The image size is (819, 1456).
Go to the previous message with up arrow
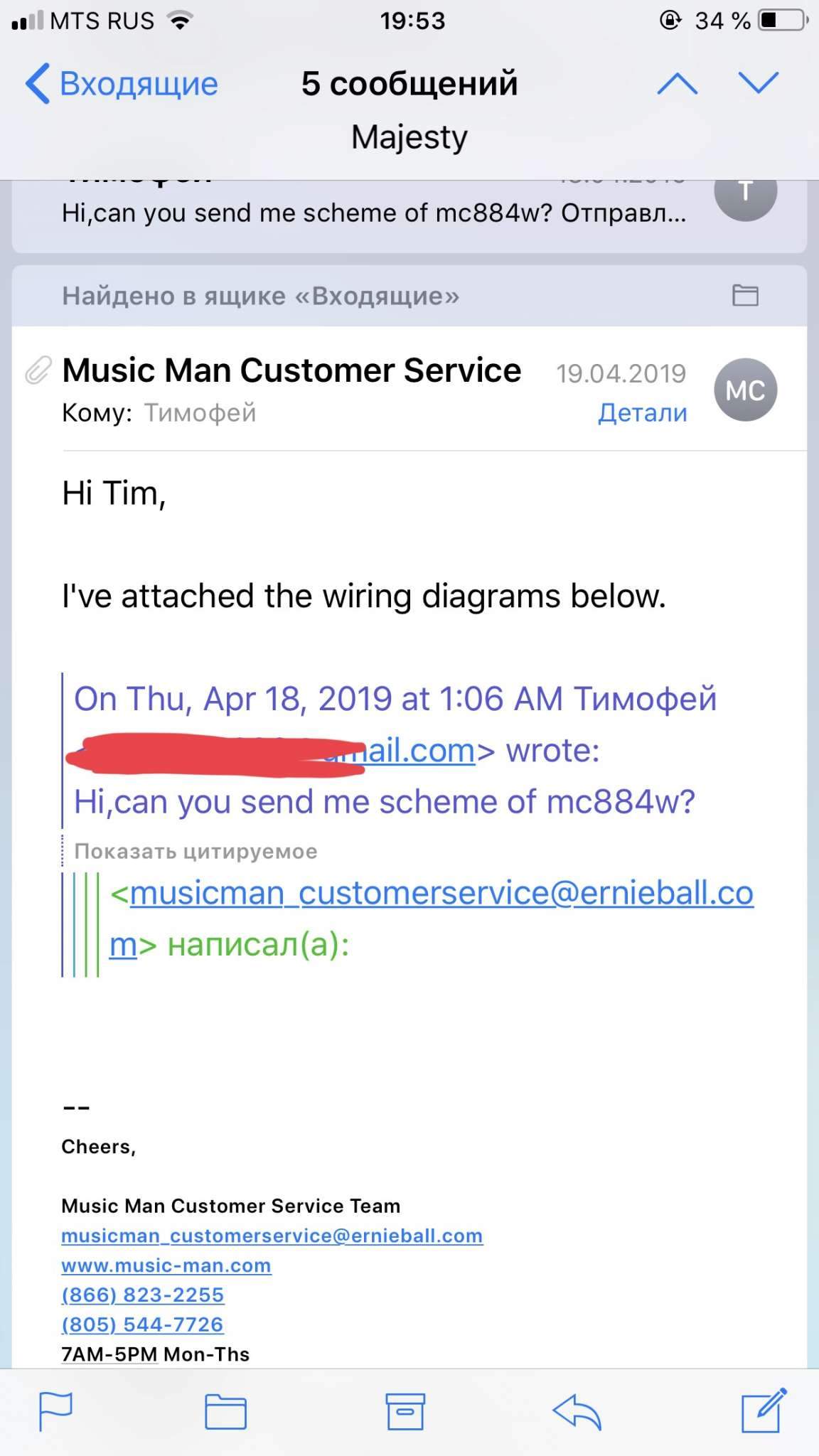click(677, 84)
